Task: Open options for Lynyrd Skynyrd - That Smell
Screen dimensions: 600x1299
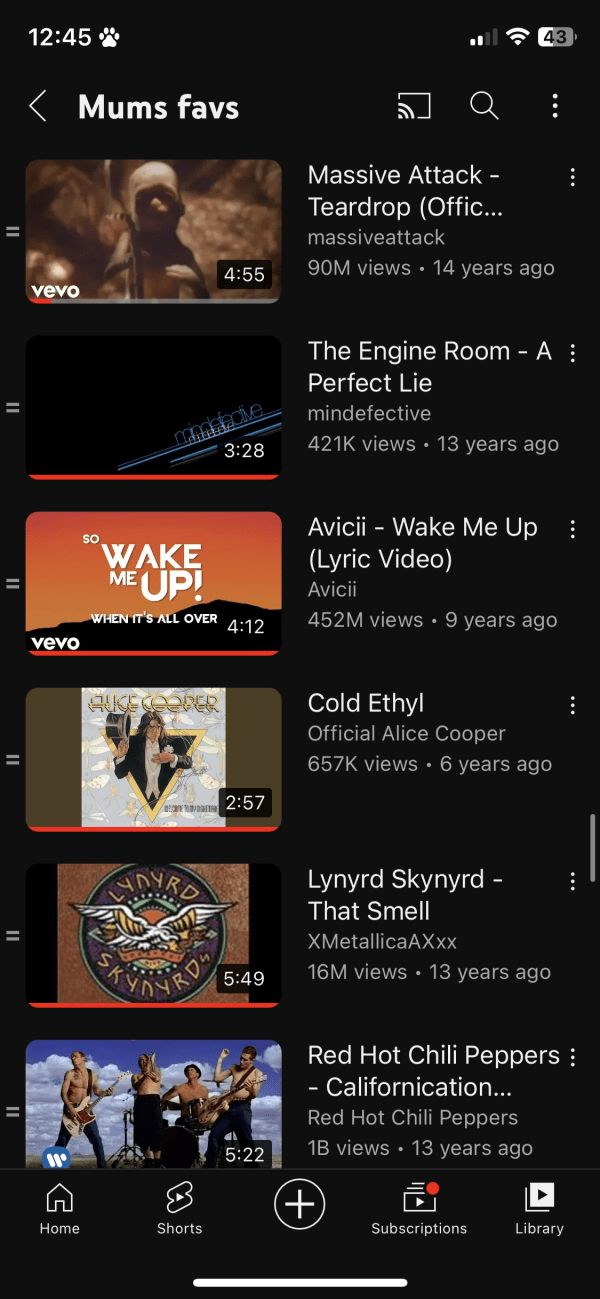Action: point(572,882)
